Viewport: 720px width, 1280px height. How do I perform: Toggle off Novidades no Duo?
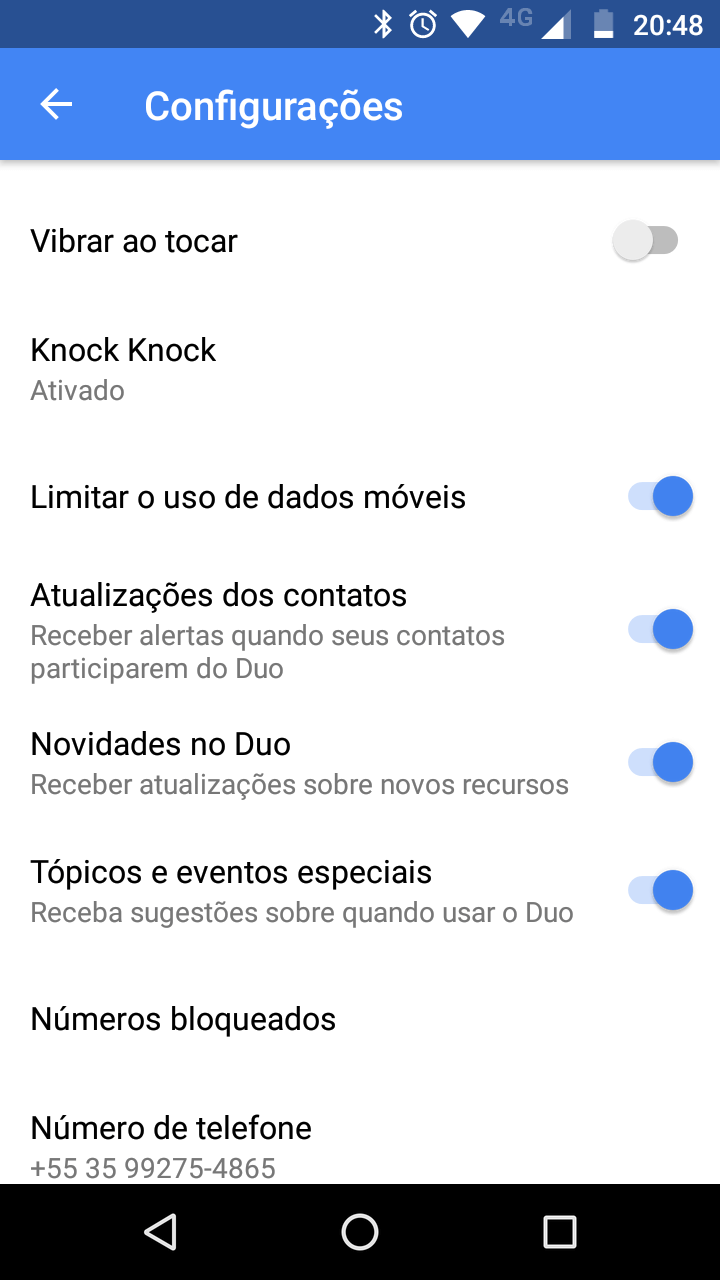(x=660, y=763)
